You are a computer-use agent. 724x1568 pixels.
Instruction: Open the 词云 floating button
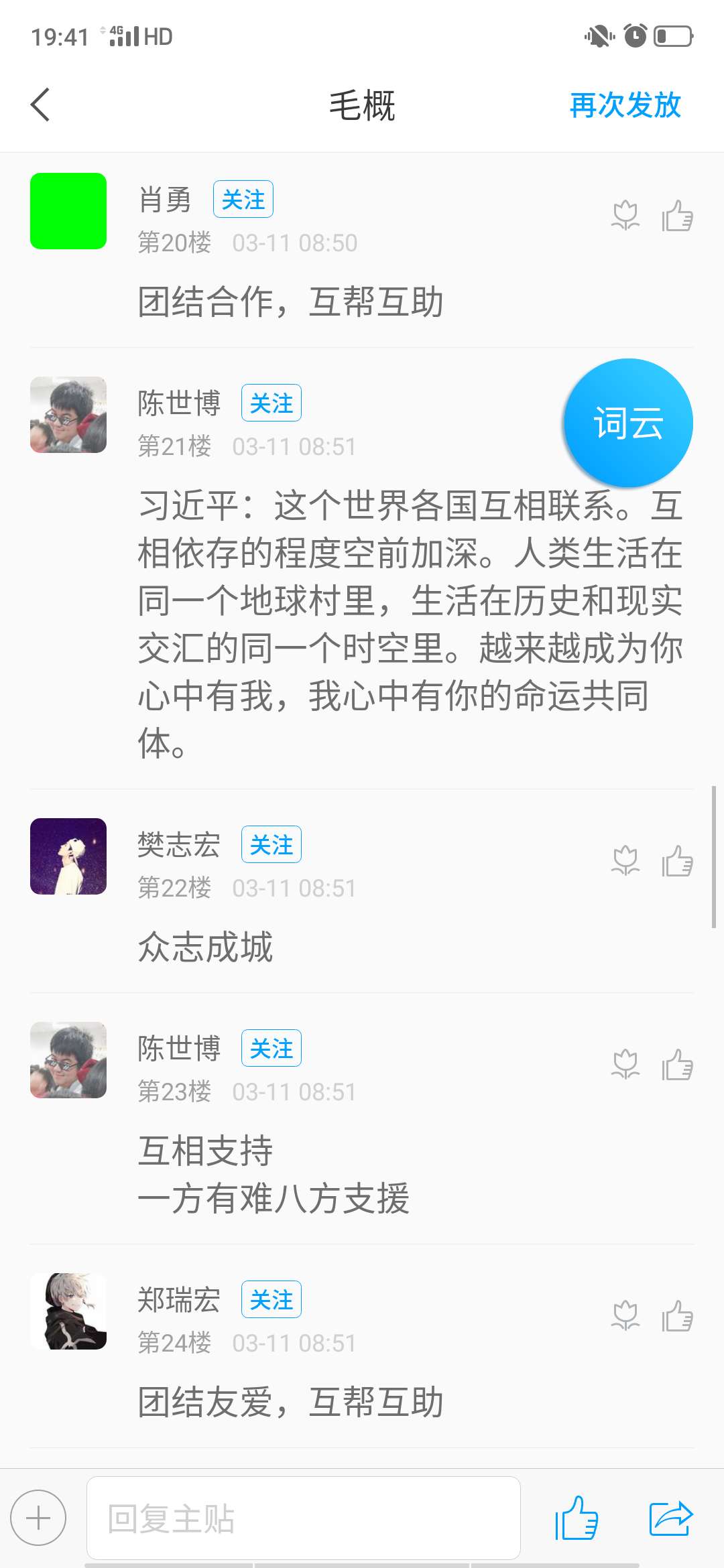point(628,423)
